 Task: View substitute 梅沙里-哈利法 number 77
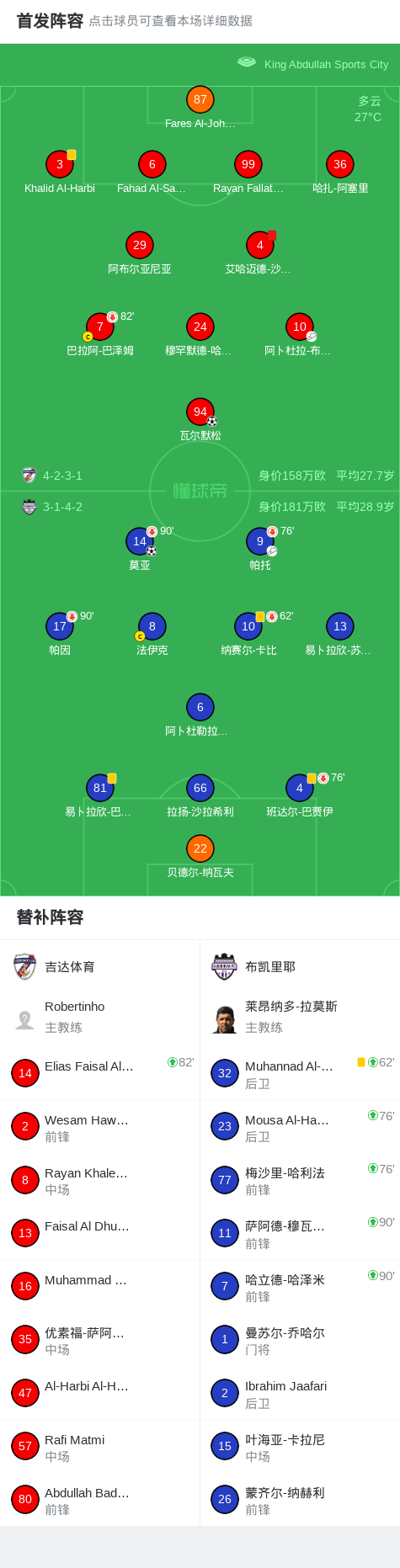pyautogui.click(x=300, y=1180)
